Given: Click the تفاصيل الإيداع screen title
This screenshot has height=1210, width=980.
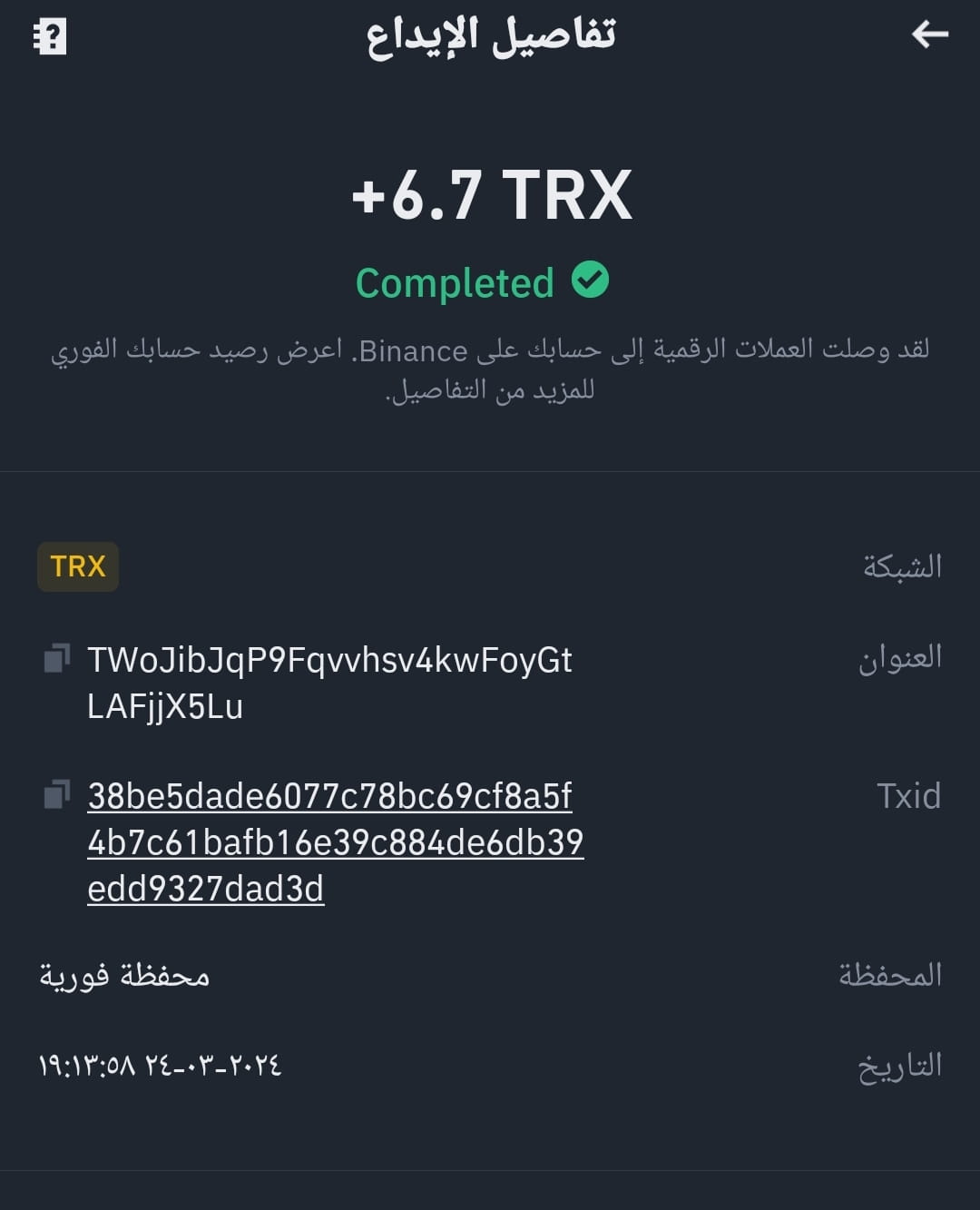Looking at the screenshot, I should point(490,36).
